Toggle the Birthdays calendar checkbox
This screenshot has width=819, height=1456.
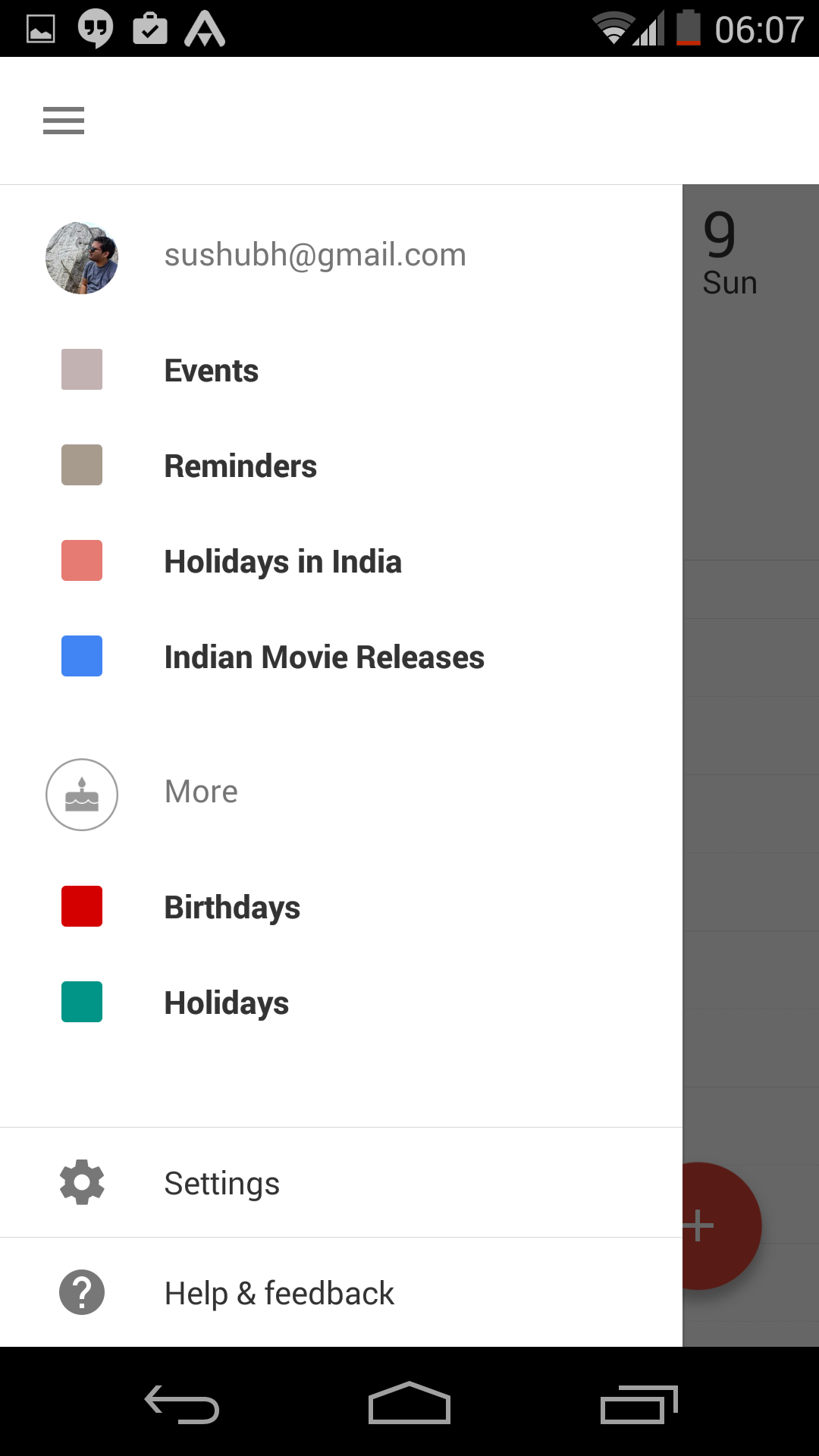point(82,906)
